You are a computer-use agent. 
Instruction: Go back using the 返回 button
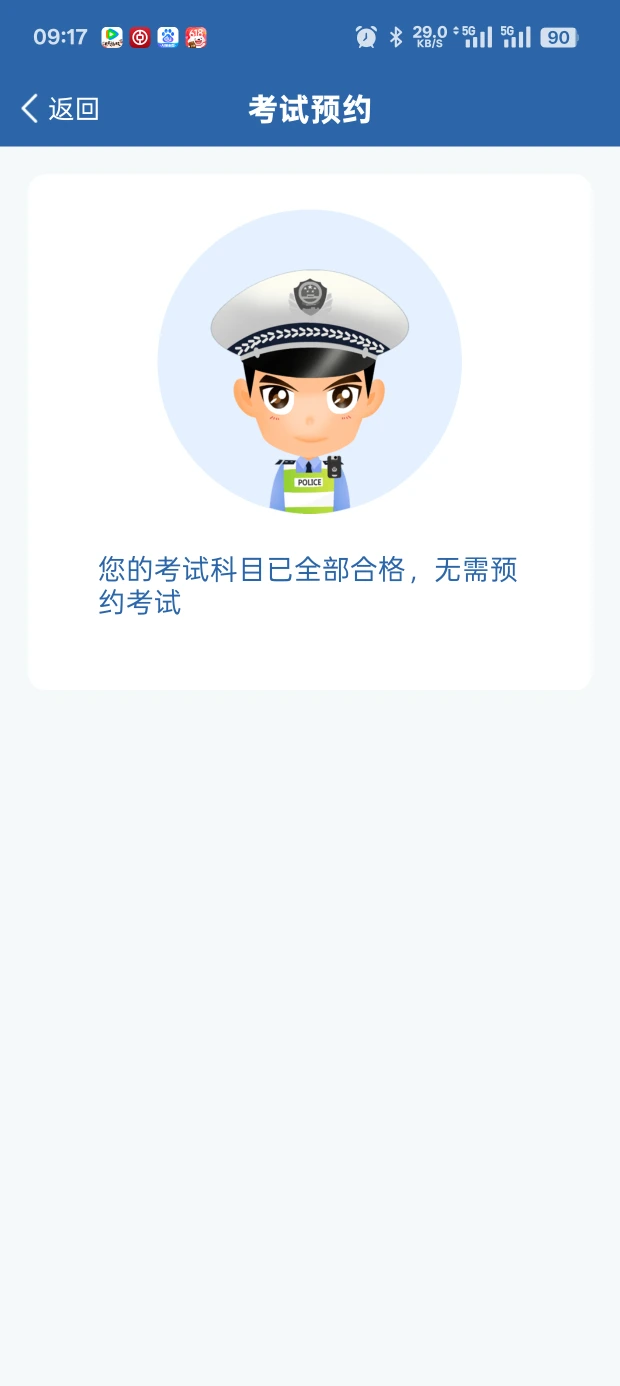click(x=60, y=109)
